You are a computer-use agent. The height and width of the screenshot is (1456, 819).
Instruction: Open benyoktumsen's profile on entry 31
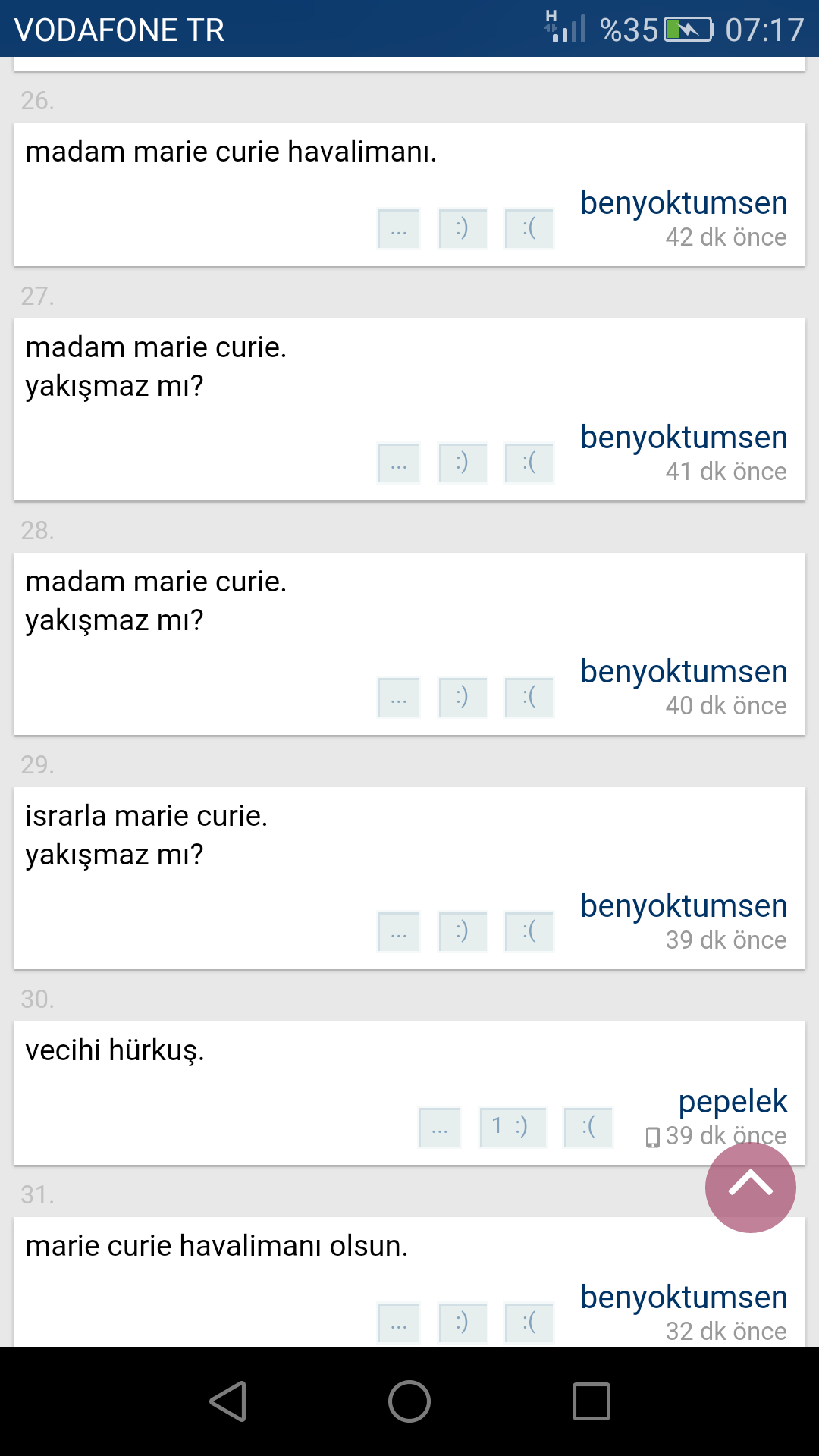(x=684, y=1298)
